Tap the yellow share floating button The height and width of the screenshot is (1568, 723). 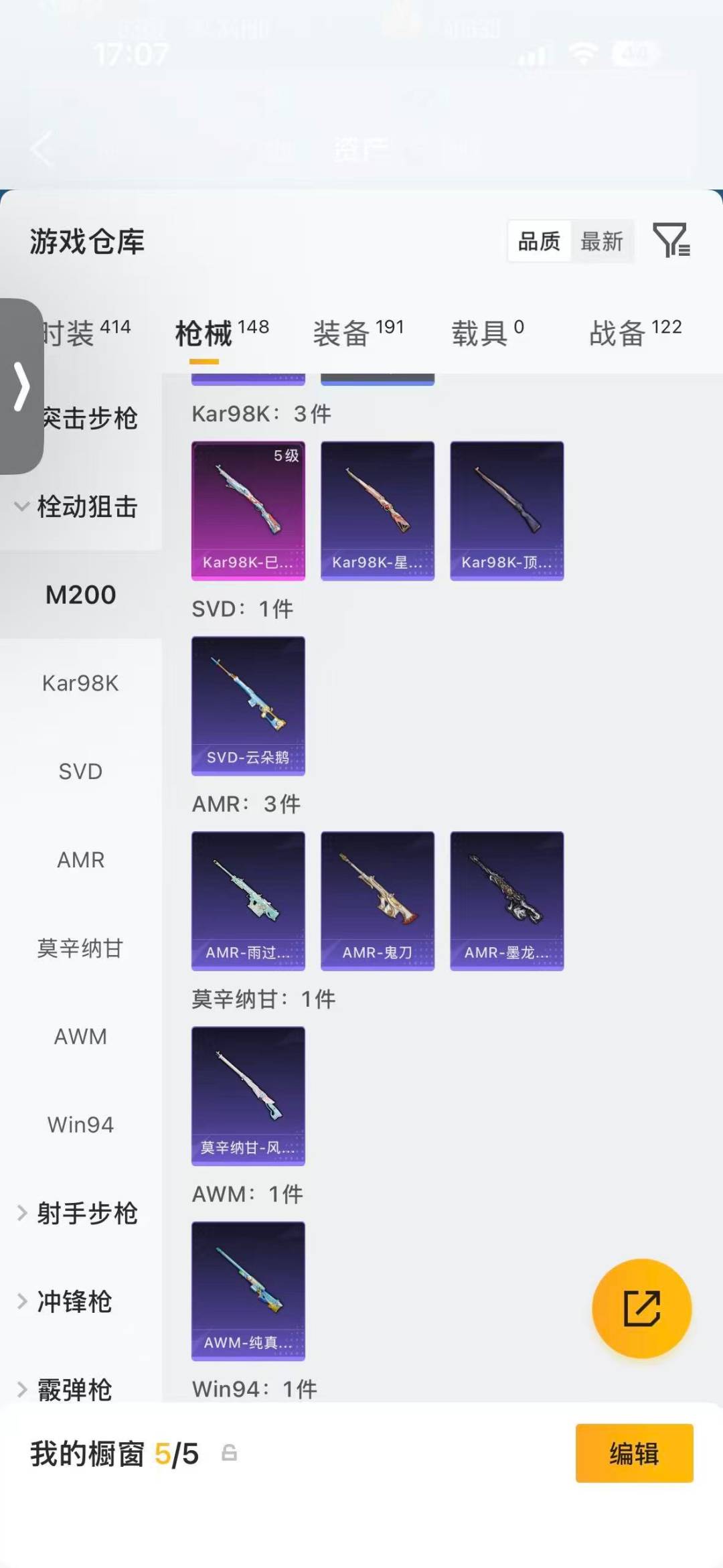[x=641, y=1307]
